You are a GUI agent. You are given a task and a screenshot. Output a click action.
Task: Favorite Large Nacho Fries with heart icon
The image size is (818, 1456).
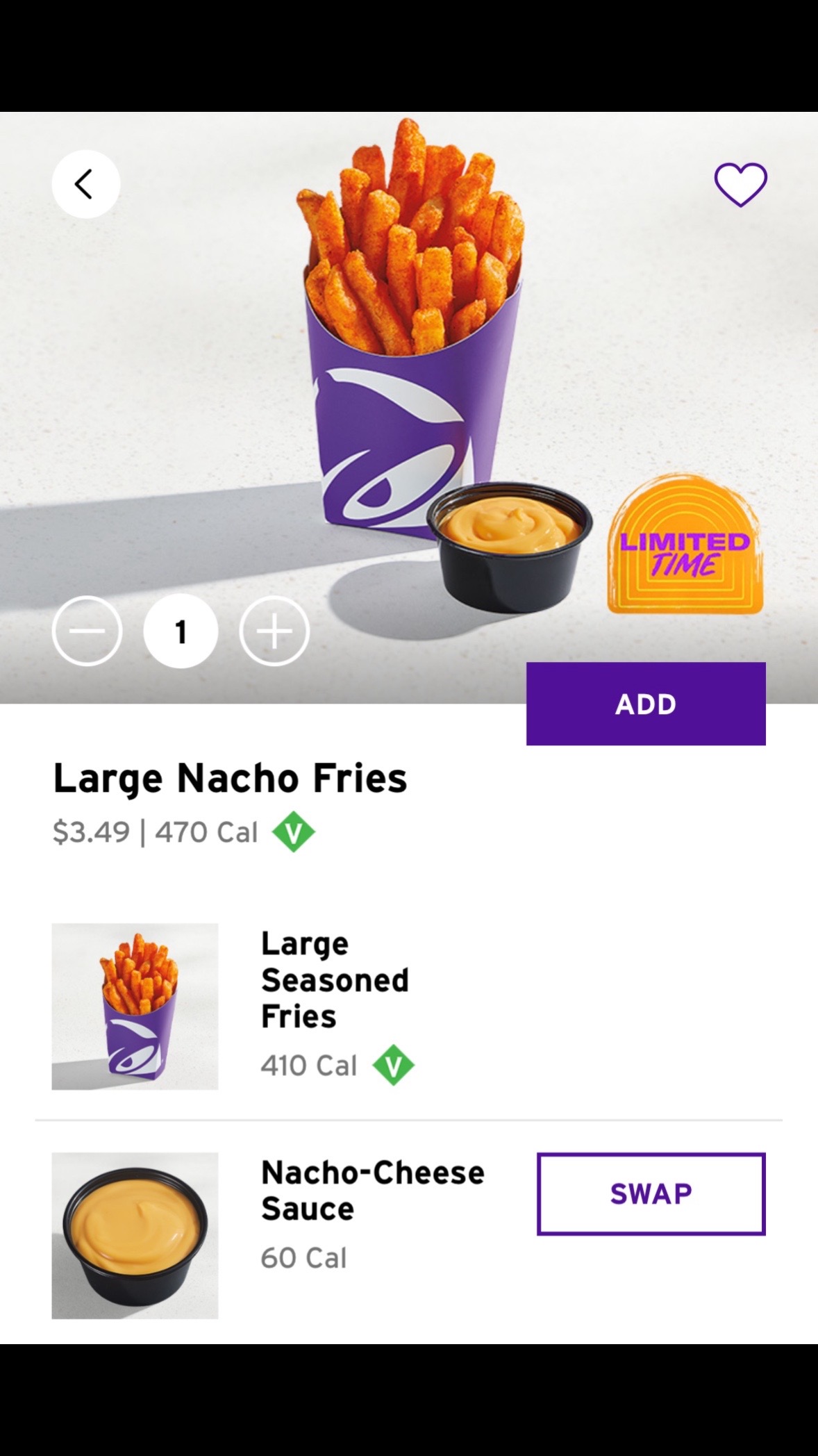click(740, 185)
